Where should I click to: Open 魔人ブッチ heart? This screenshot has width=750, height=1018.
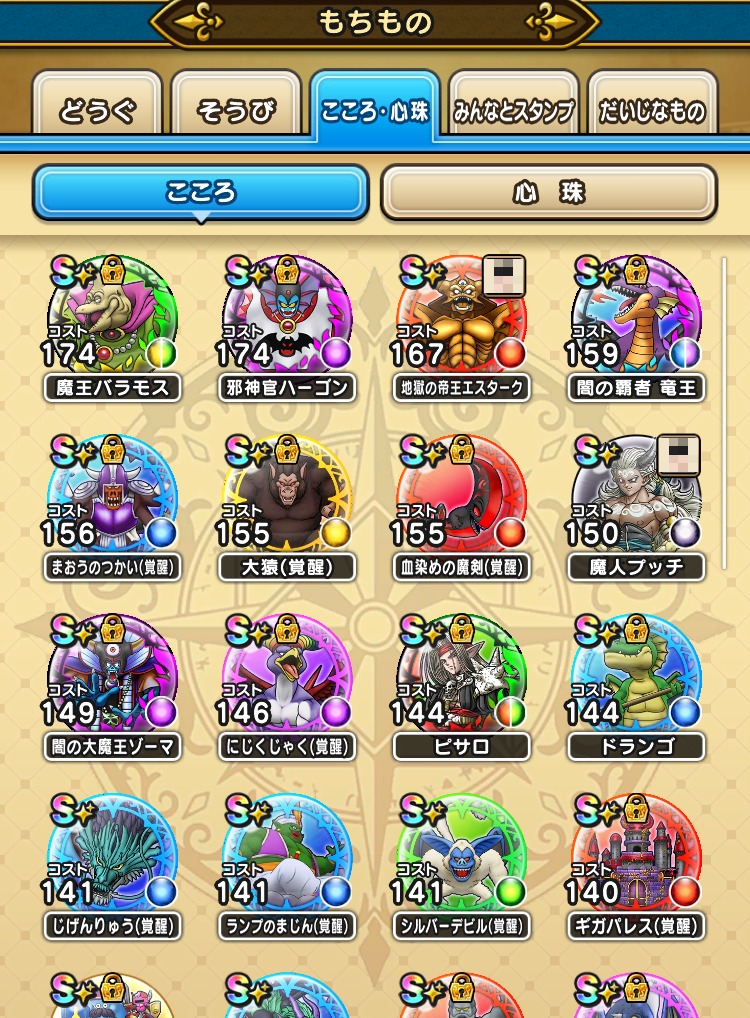[636, 498]
